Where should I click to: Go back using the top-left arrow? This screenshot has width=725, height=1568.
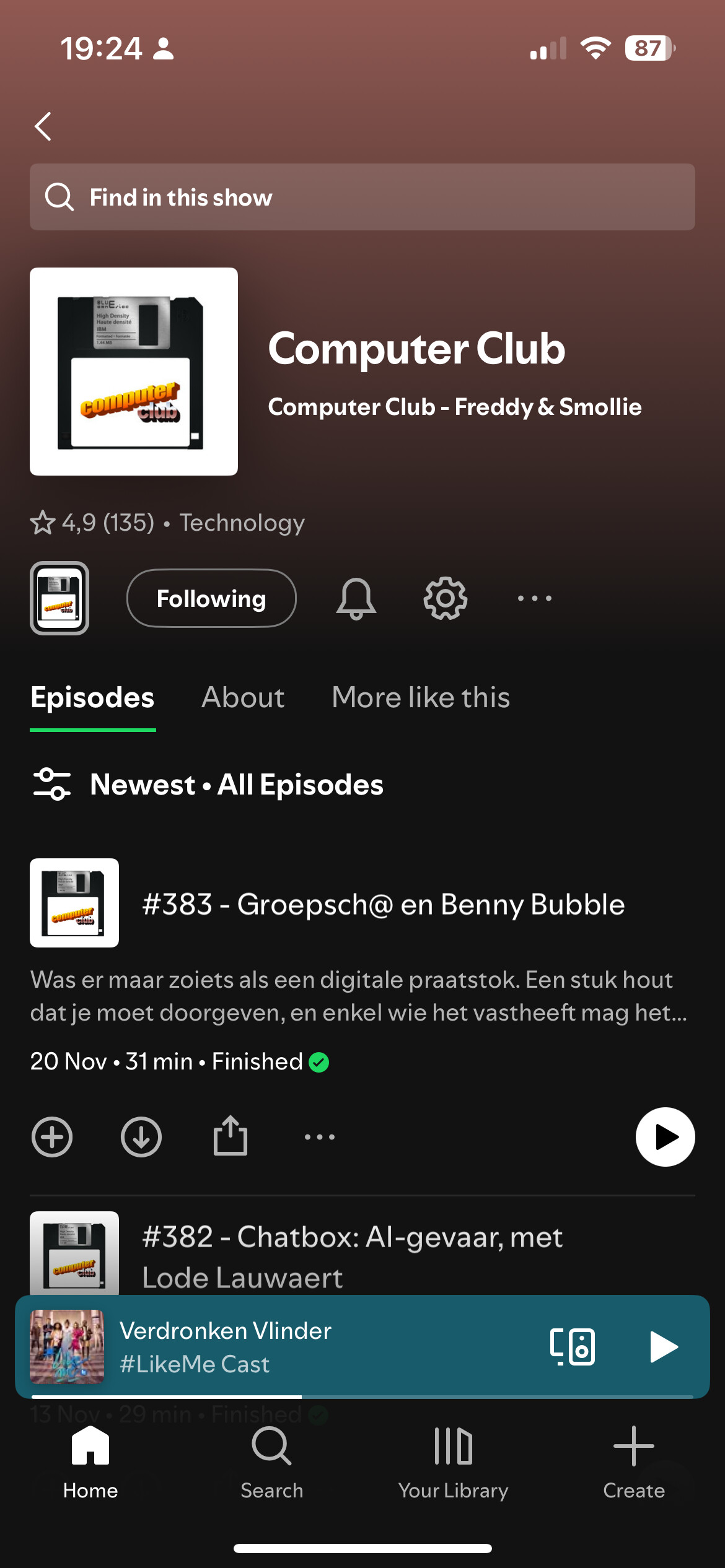[x=43, y=127]
